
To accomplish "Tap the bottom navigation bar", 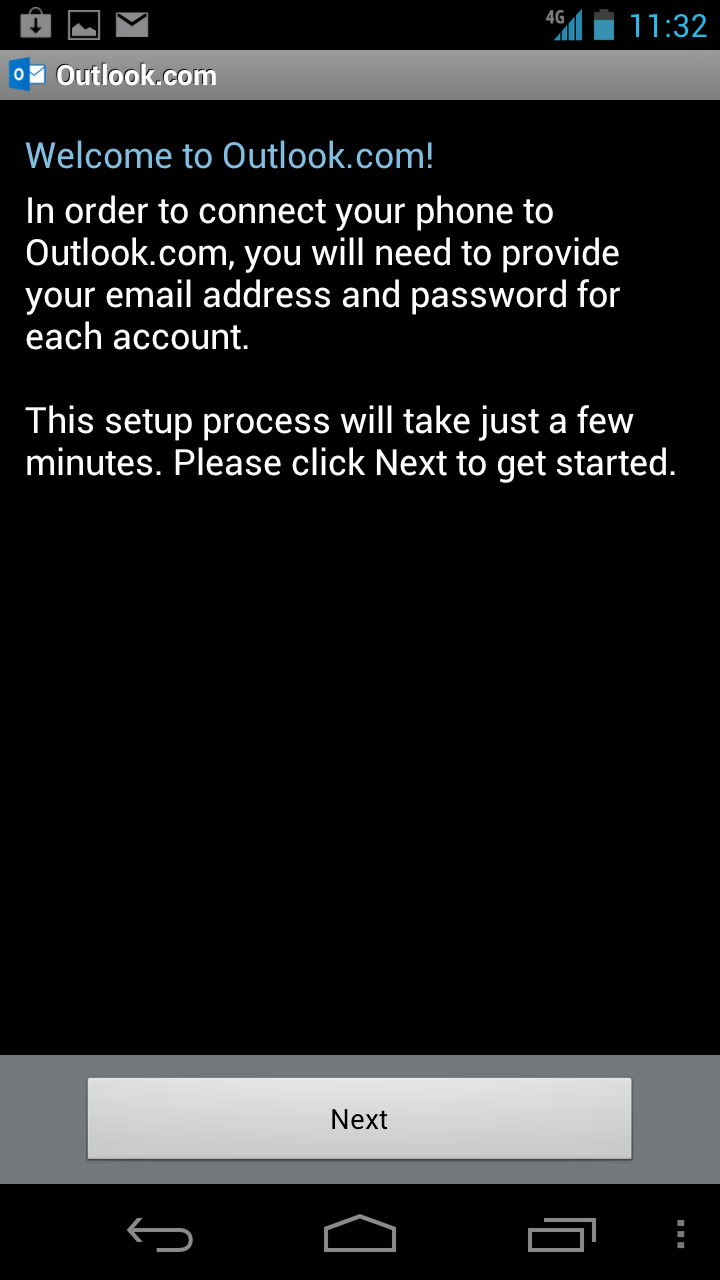I will pos(360,1235).
